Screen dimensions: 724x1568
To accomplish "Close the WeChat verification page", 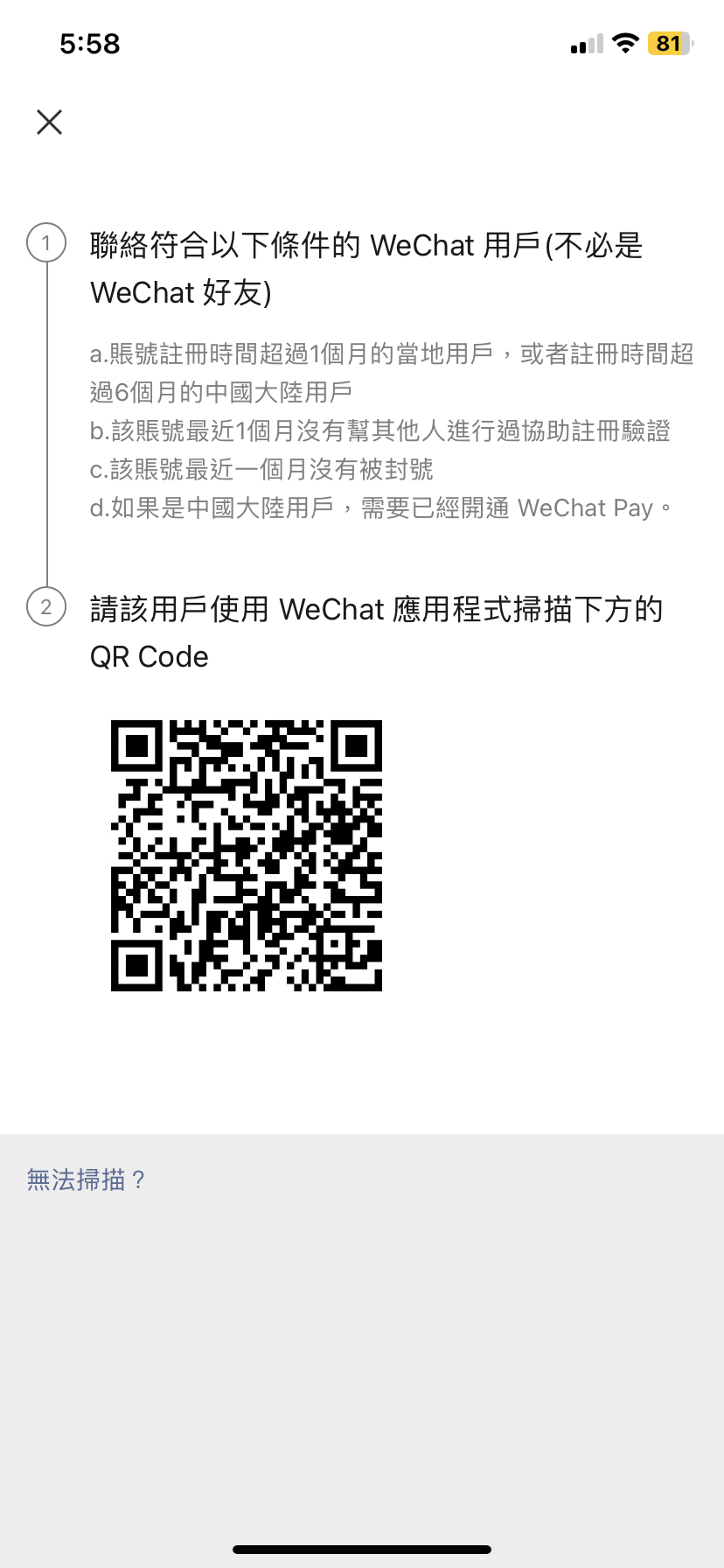I will pyautogui.click(x=50, y=122).
